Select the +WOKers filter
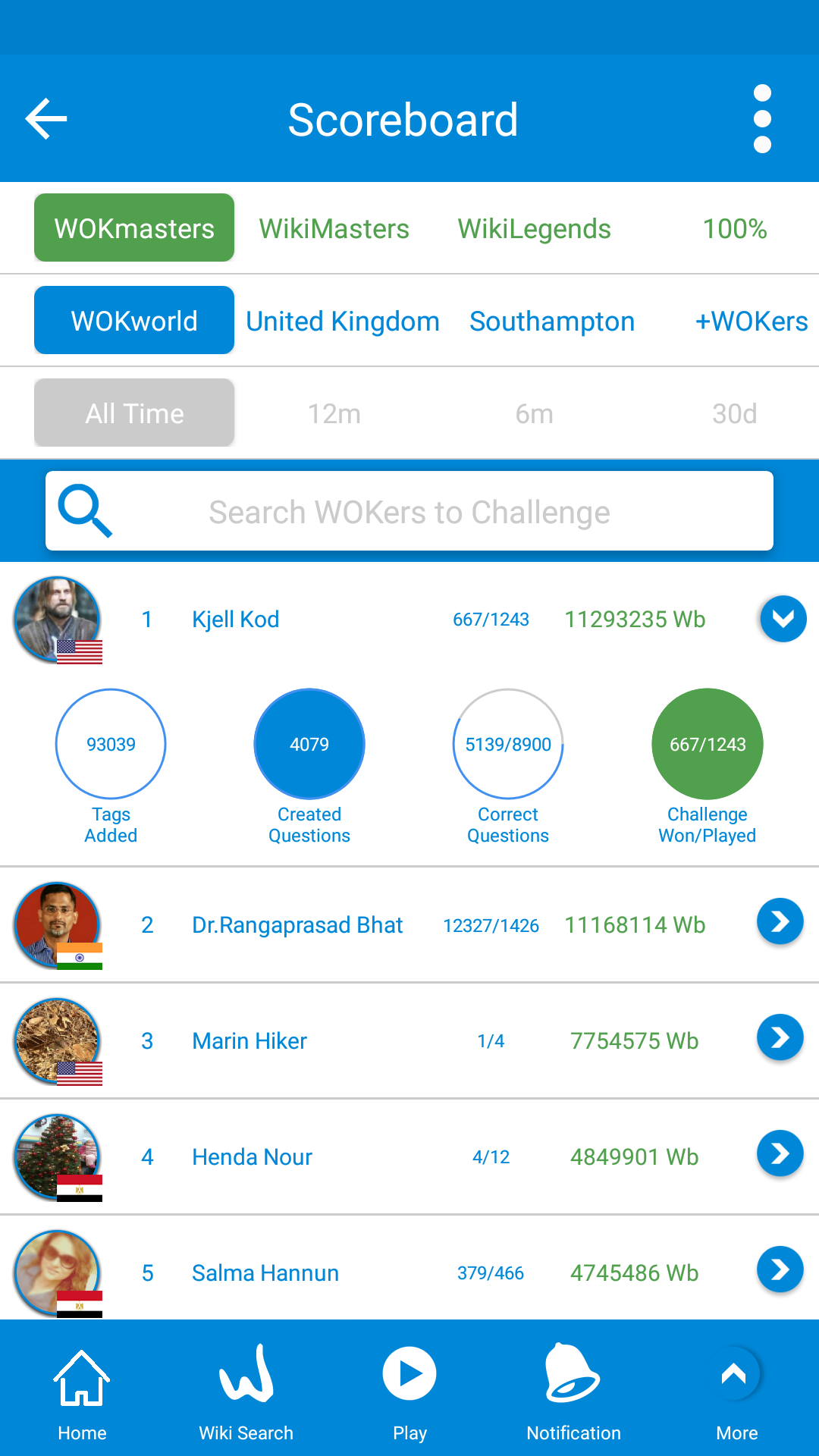The image size is (819, 1456). point(751,321)
